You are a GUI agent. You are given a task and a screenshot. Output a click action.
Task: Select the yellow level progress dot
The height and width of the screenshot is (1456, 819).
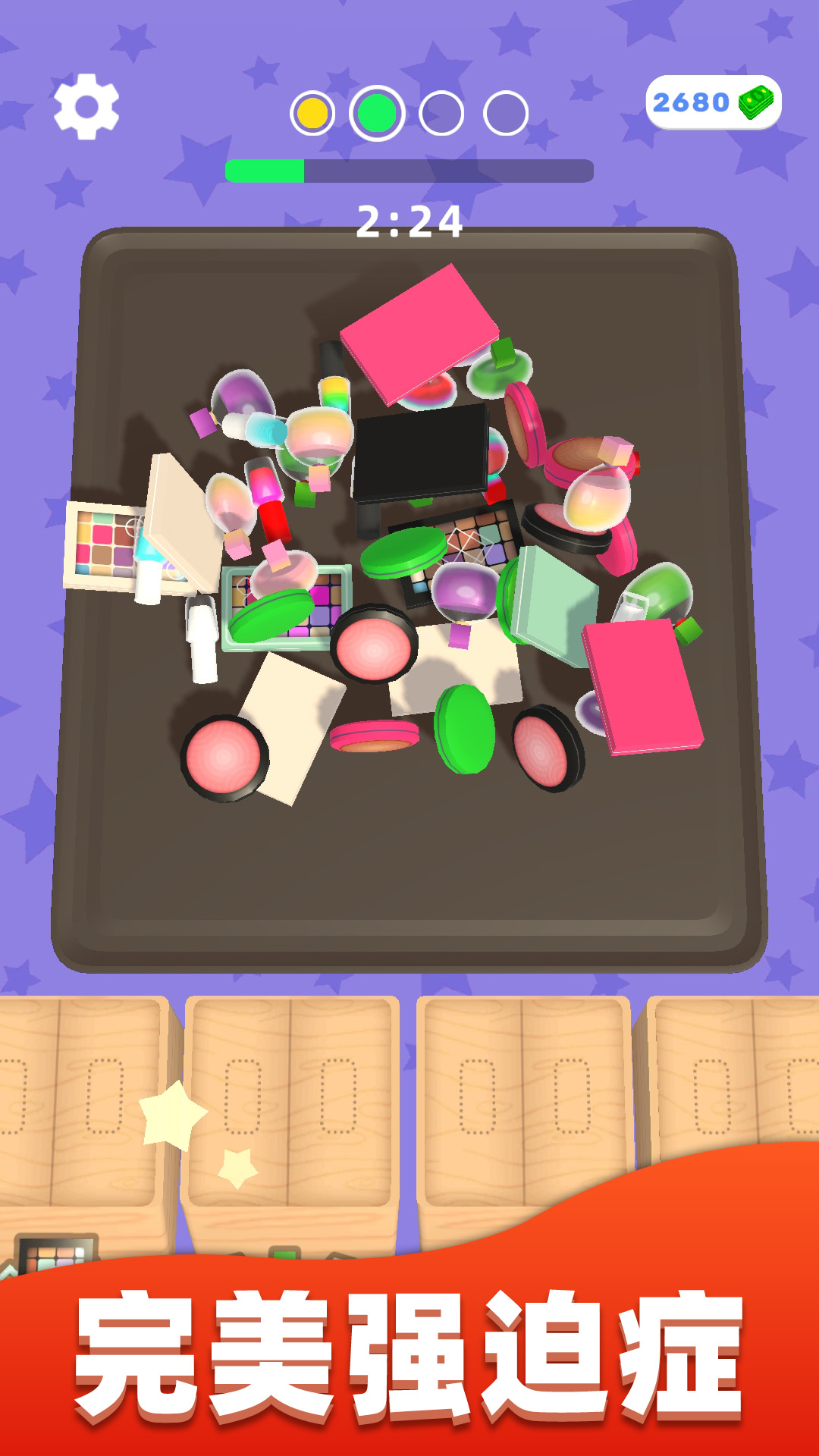315,111
